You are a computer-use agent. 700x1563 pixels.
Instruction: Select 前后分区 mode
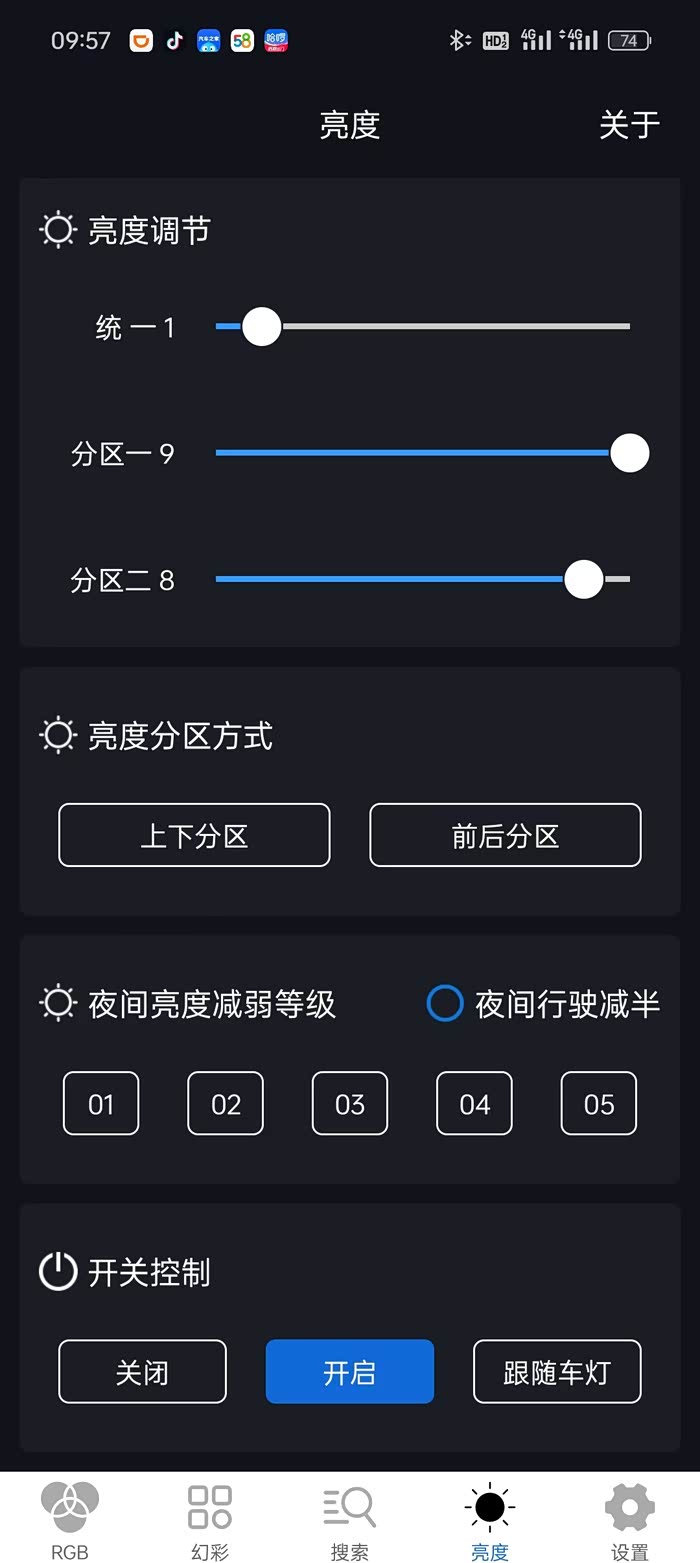(x=505, y=835)
